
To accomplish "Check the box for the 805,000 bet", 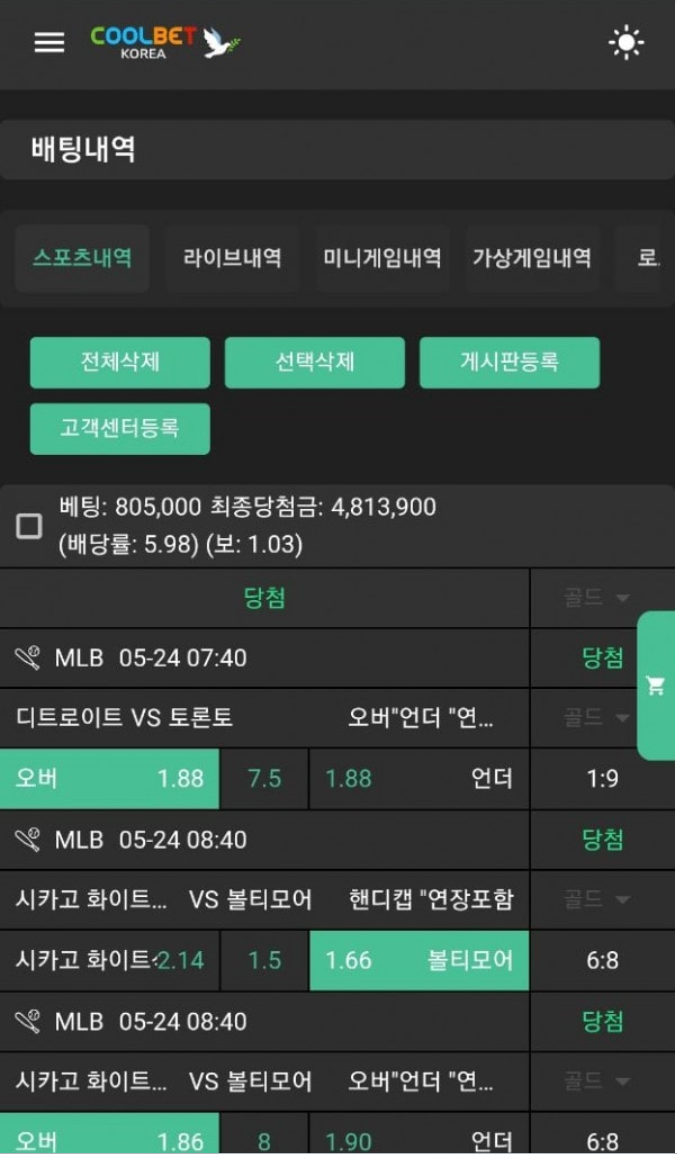I will (x=30, y=526).
